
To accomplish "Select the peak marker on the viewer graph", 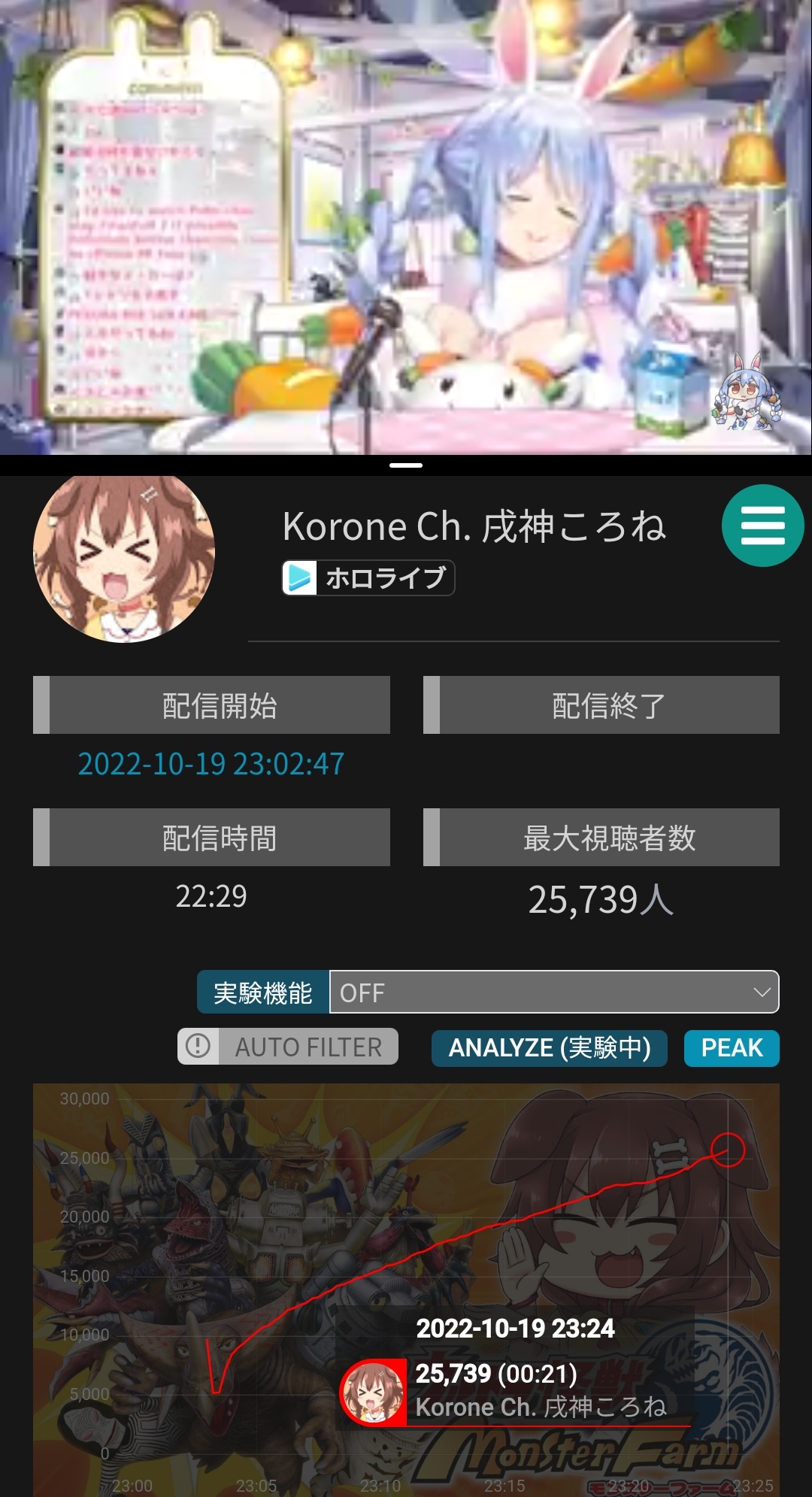I will coord(728,1150).
